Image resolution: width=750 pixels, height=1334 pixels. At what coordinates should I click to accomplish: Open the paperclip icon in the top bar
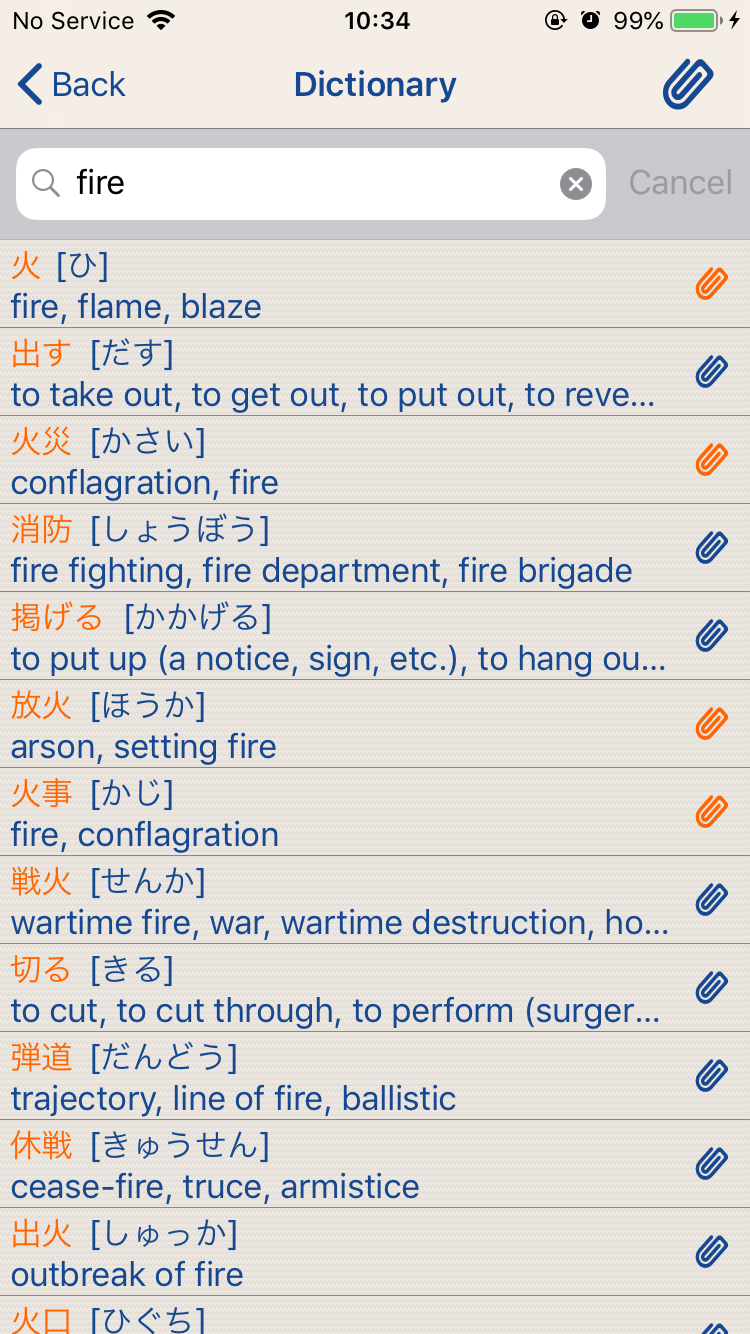point(688,84)
